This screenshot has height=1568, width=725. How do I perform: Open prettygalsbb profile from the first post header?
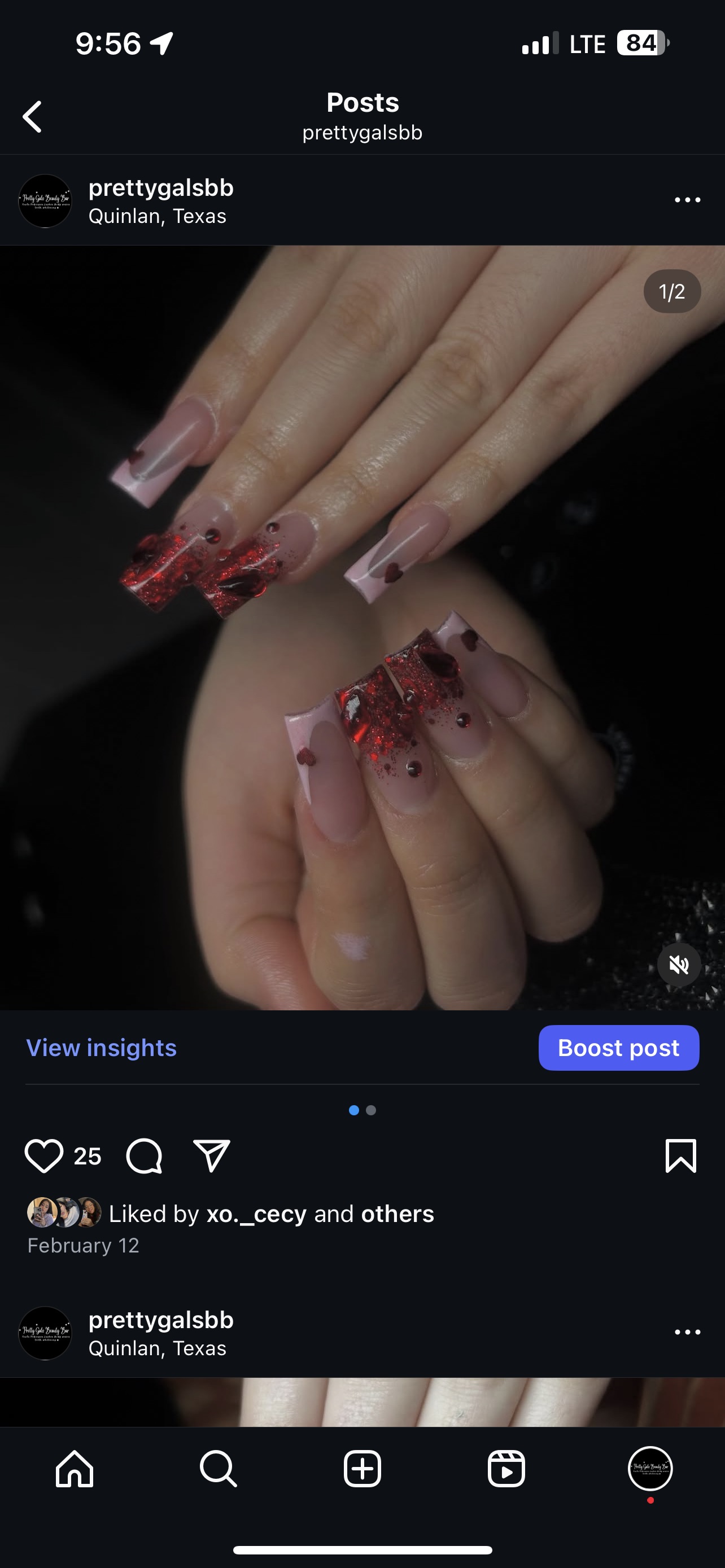coord(161,188)
